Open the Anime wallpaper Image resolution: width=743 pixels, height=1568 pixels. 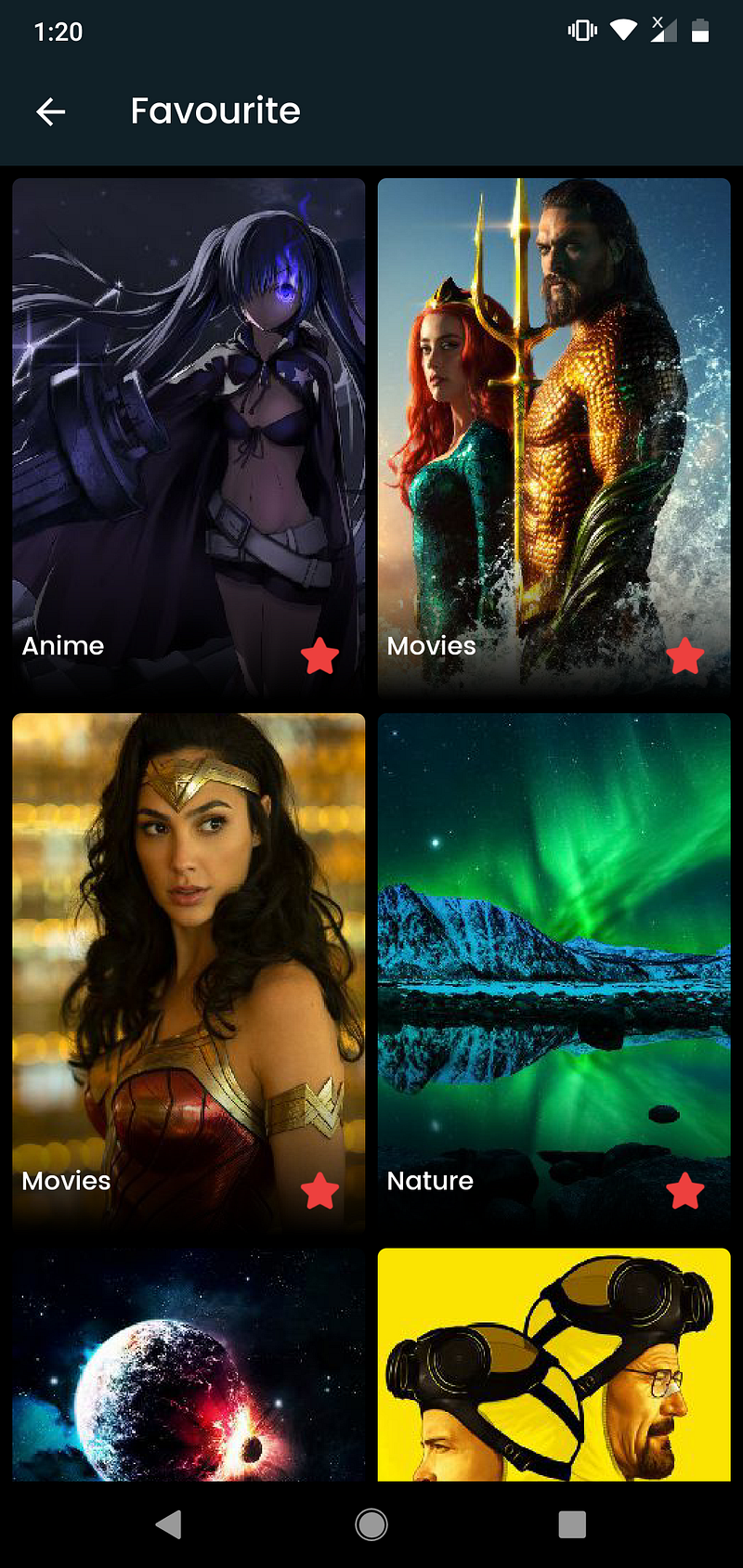[189, 418]
